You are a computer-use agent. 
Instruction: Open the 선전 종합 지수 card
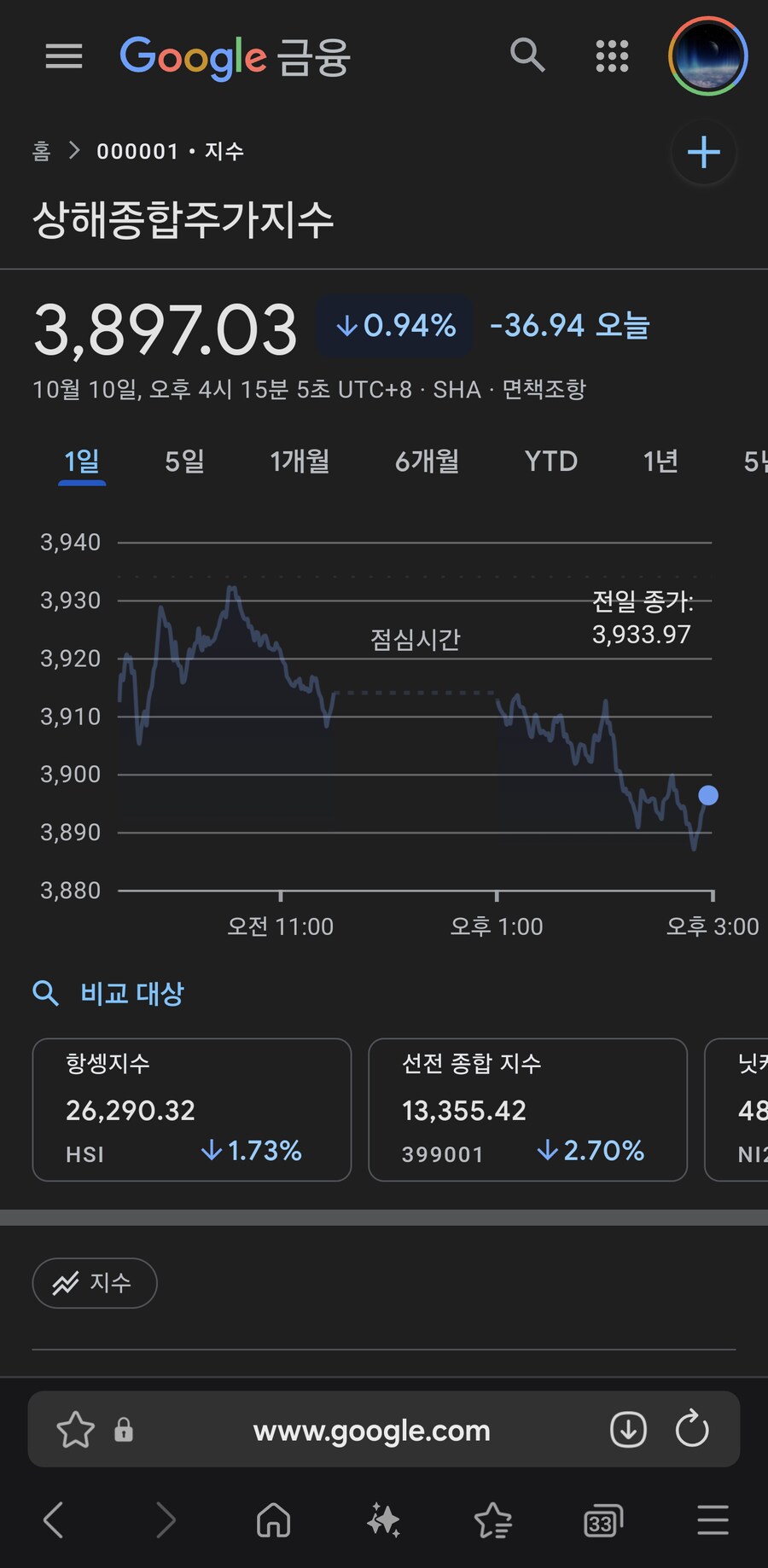coord(527,1109)
